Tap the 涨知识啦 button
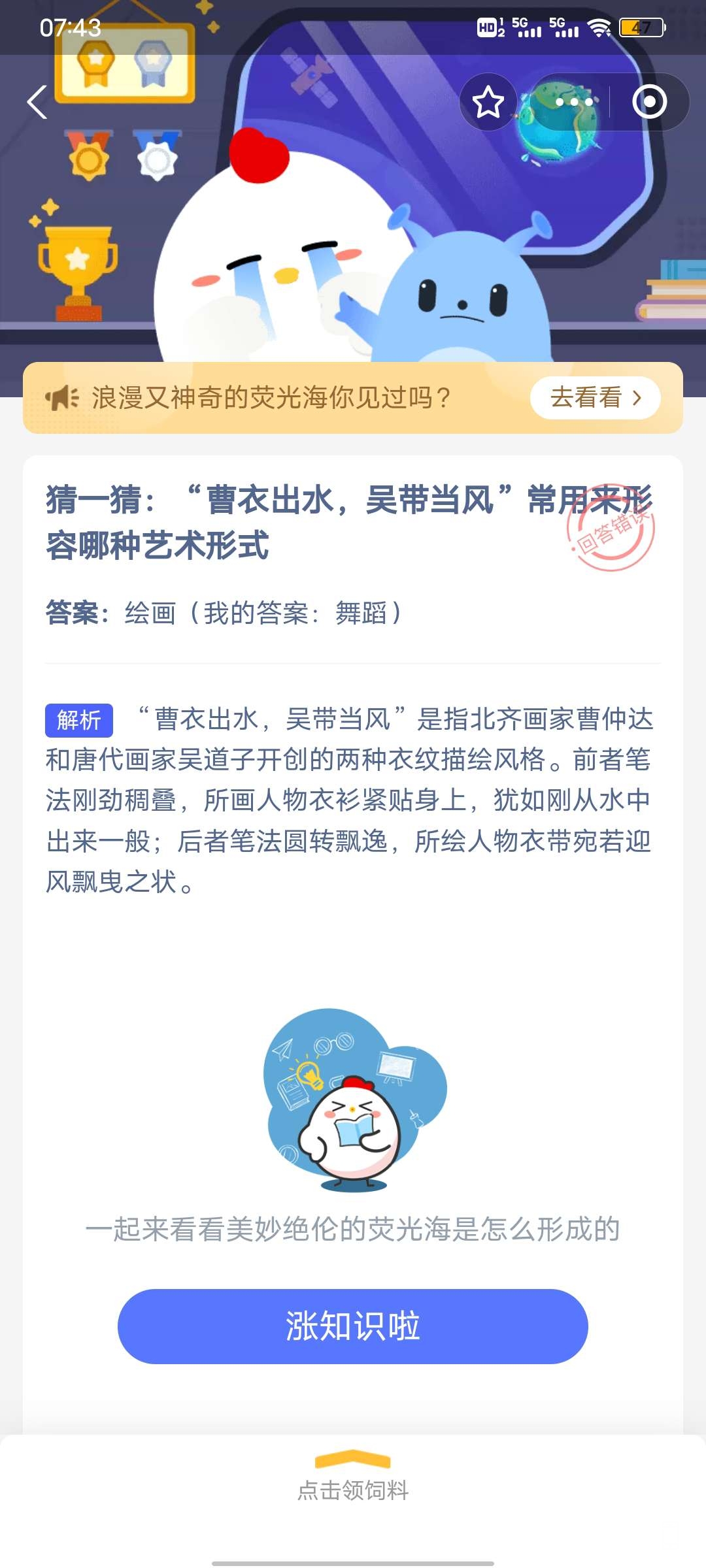The image size is (706, 1568). click(x=353, y=1326)
